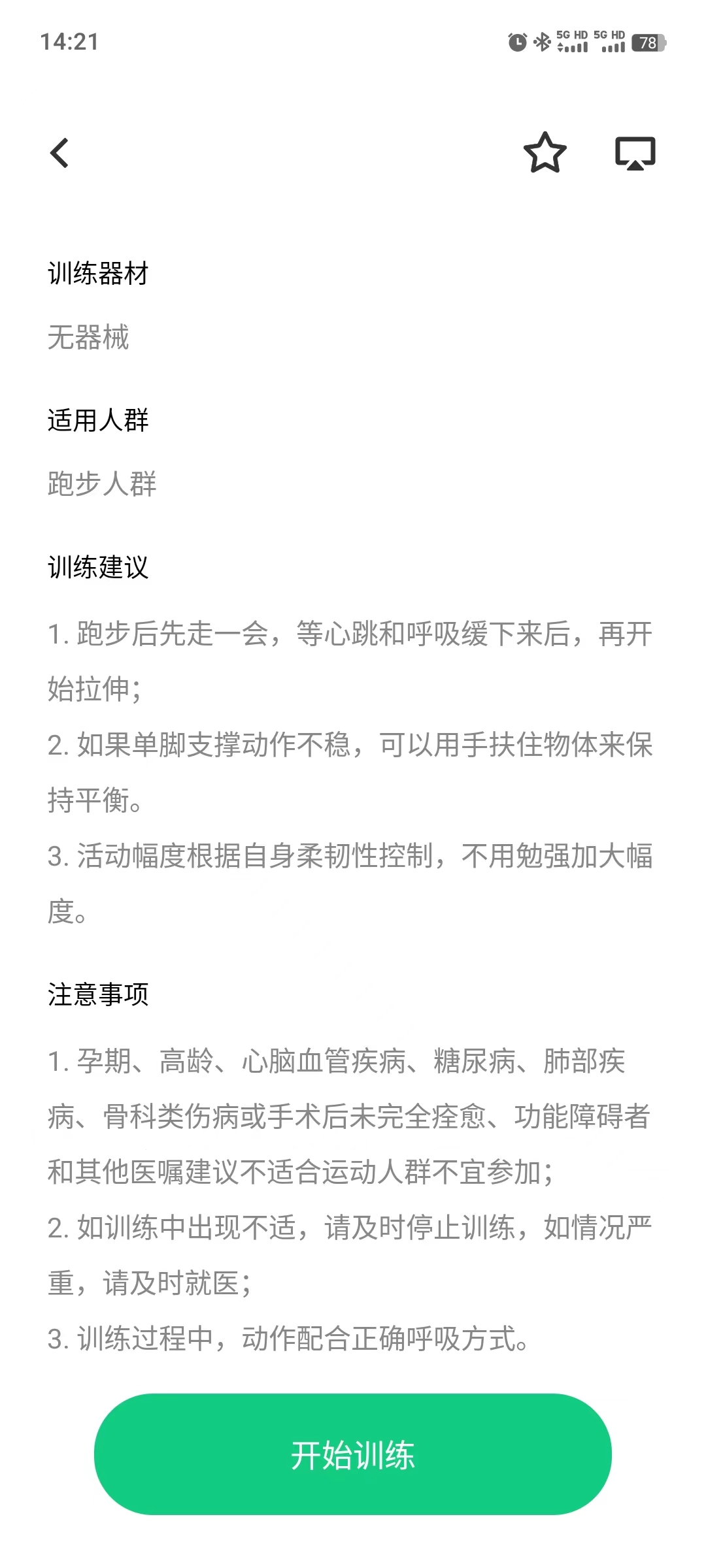706x1568 pixels.
Task: Cast to a screen with the screen-cast icon
Action: 635,154
